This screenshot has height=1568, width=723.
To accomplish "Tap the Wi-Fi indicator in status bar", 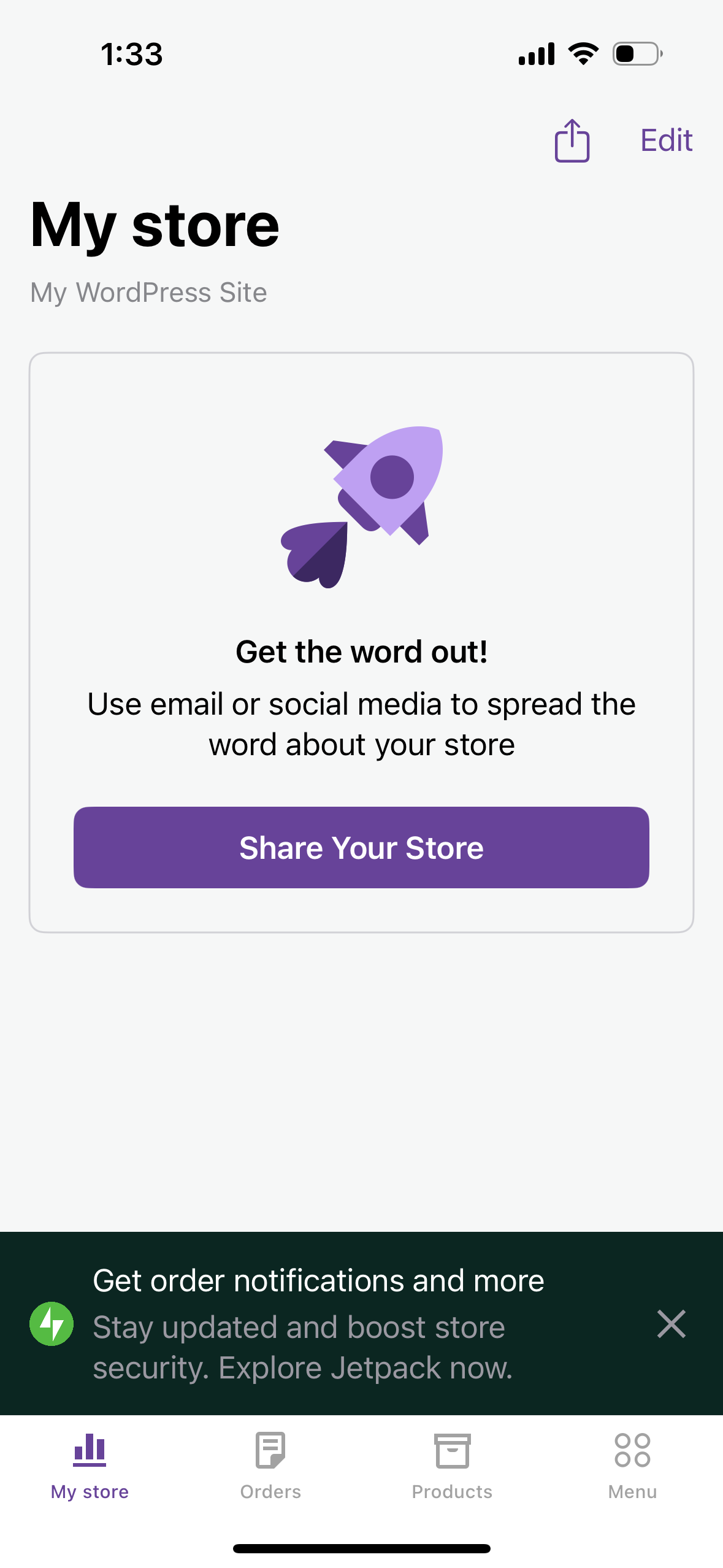I will (581, 53).
